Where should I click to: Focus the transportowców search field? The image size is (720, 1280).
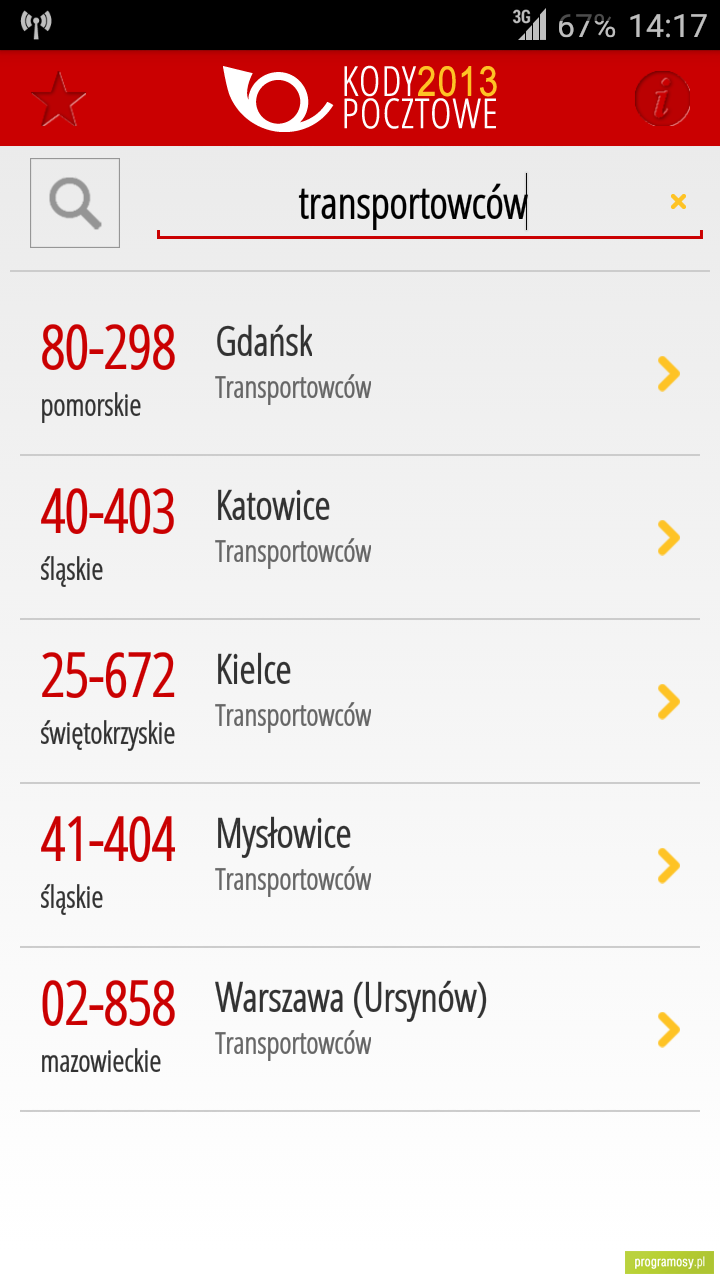click(412, 205)
